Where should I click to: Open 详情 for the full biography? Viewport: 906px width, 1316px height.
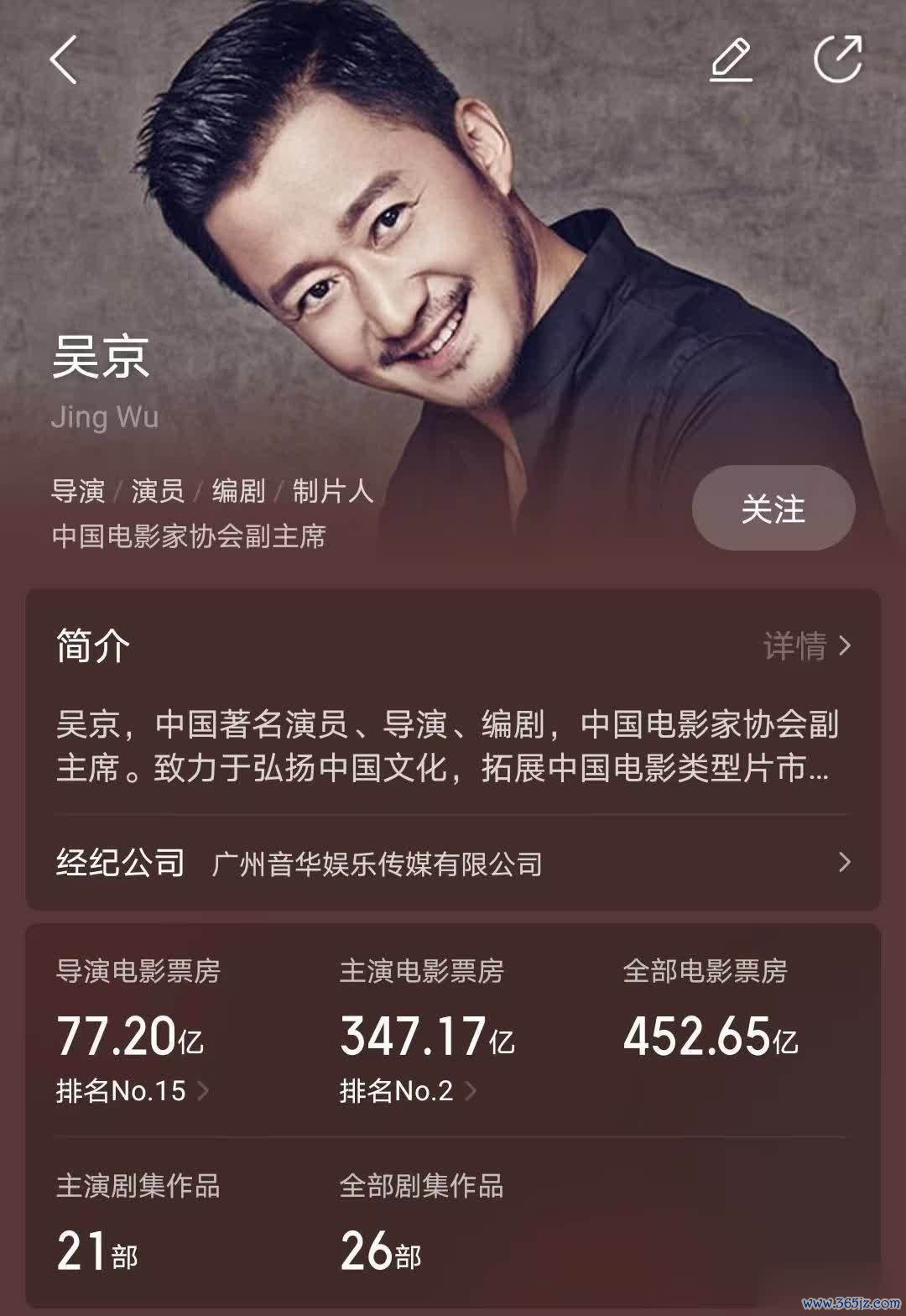(806, 646)
